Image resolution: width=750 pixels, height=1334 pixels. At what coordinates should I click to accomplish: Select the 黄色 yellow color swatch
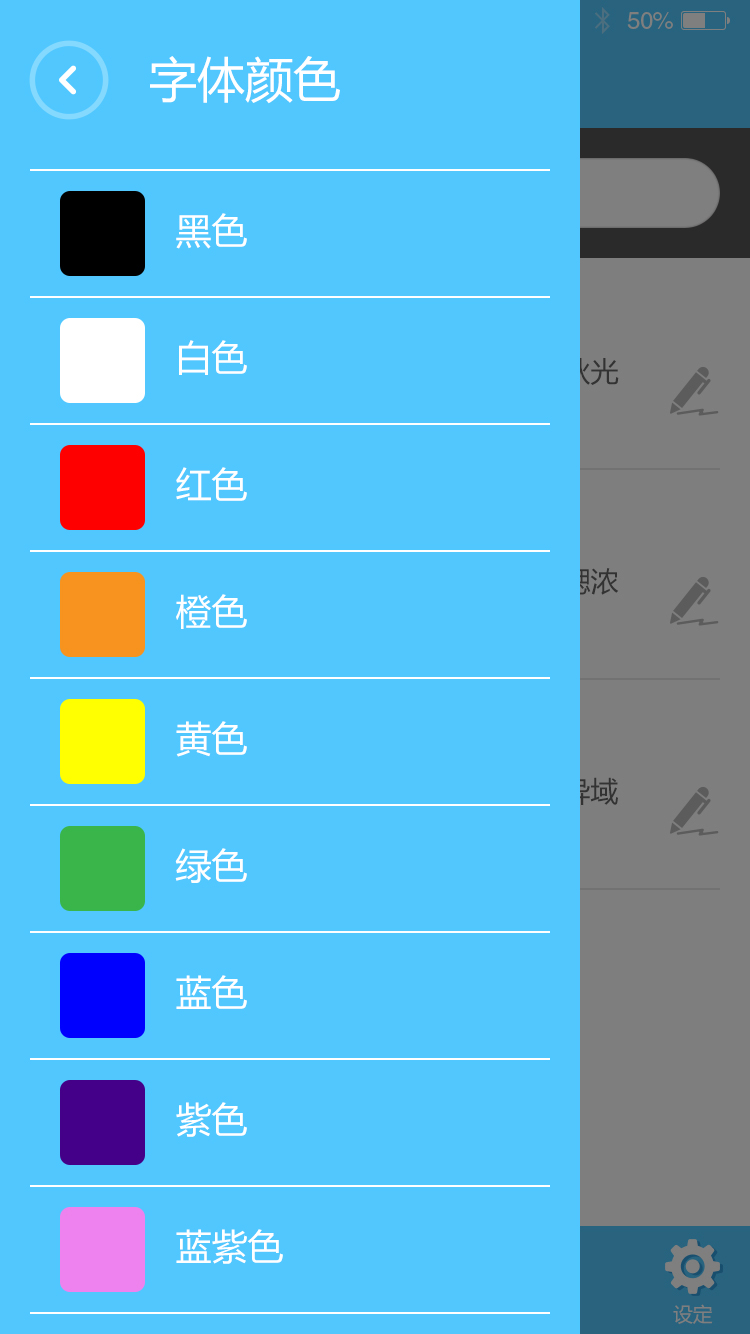(x=102, y=742)
